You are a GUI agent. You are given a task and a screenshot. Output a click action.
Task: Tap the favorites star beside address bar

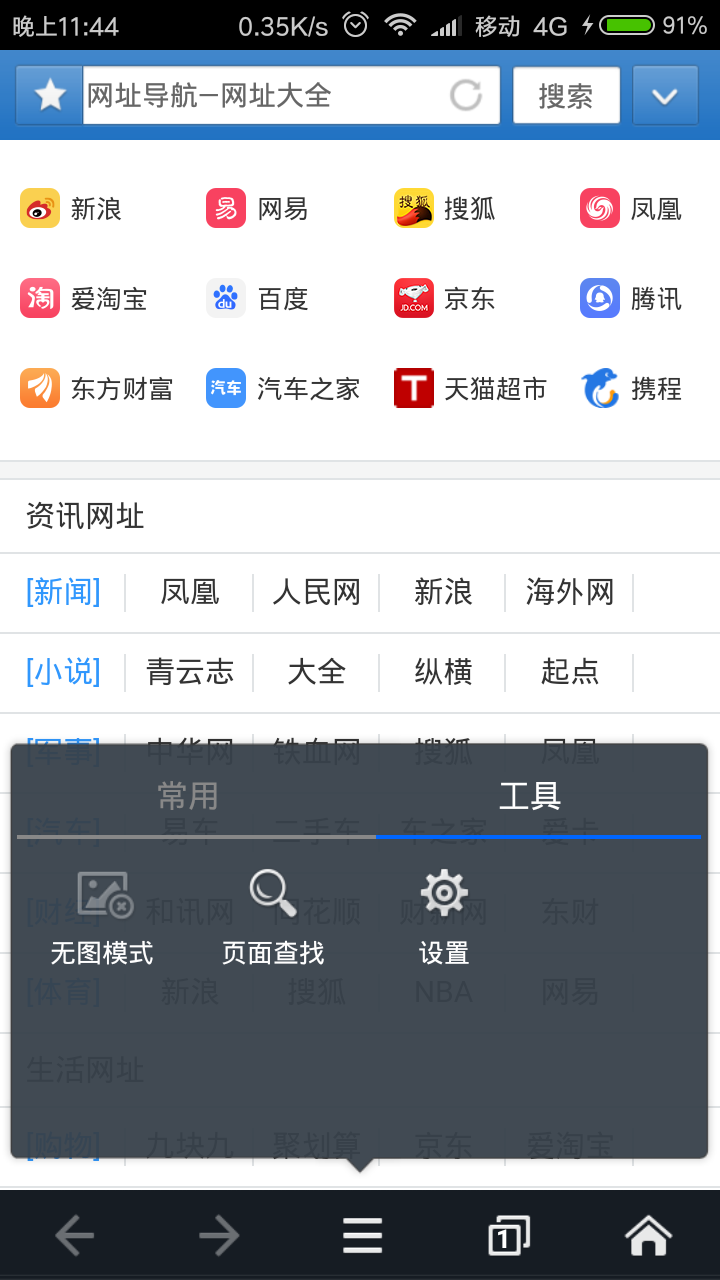coord(47,95)
